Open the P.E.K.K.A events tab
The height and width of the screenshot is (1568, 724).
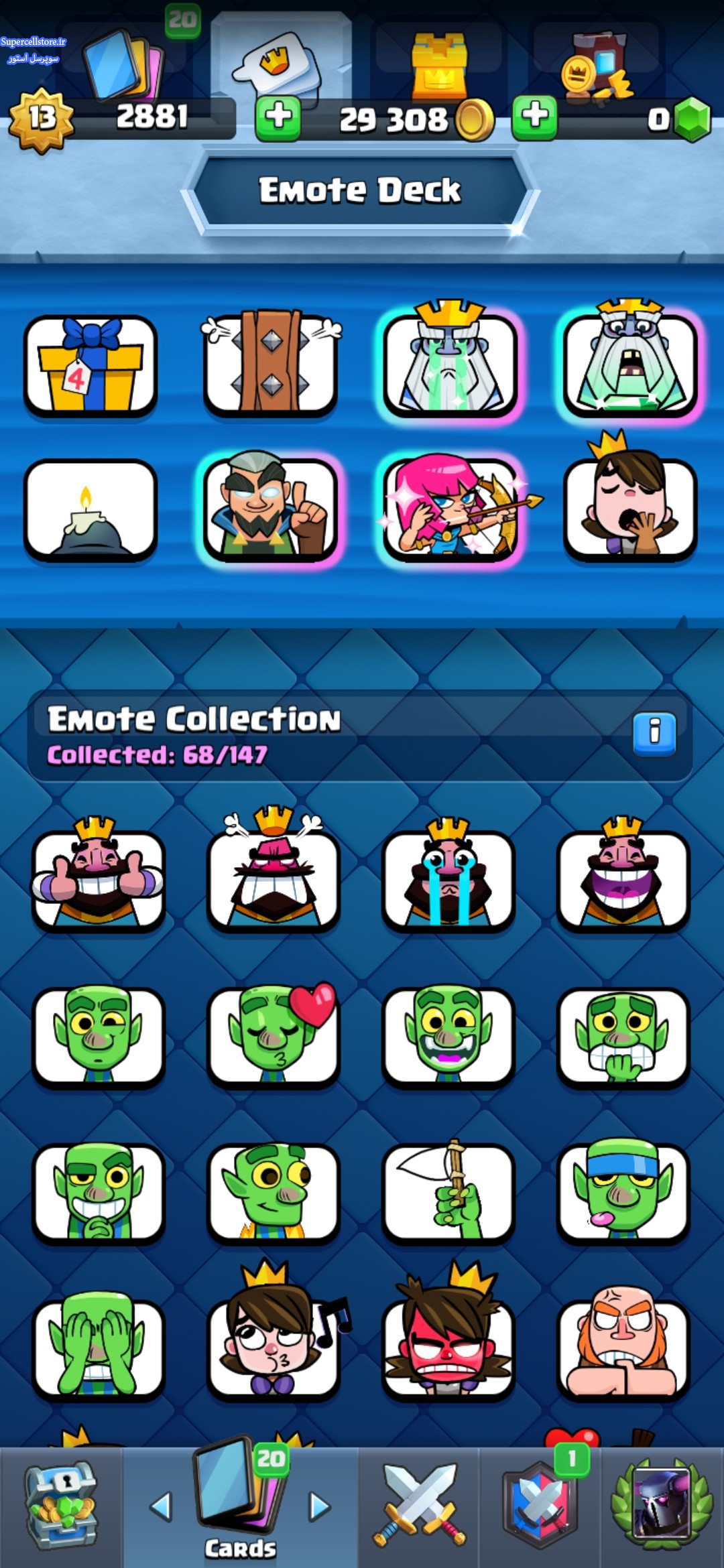662,1504
